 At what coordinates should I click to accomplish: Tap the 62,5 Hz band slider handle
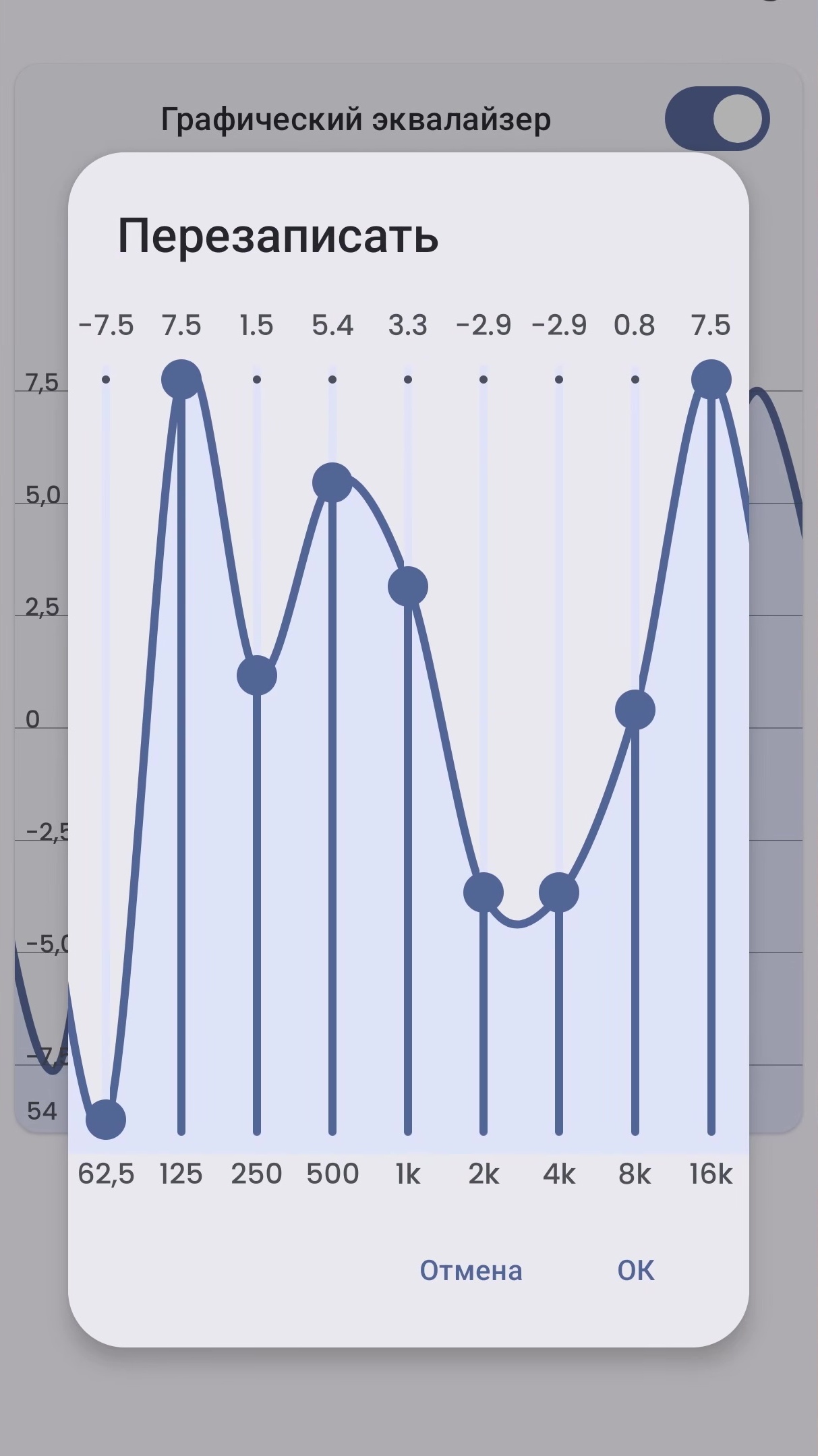coord(106,1119)
